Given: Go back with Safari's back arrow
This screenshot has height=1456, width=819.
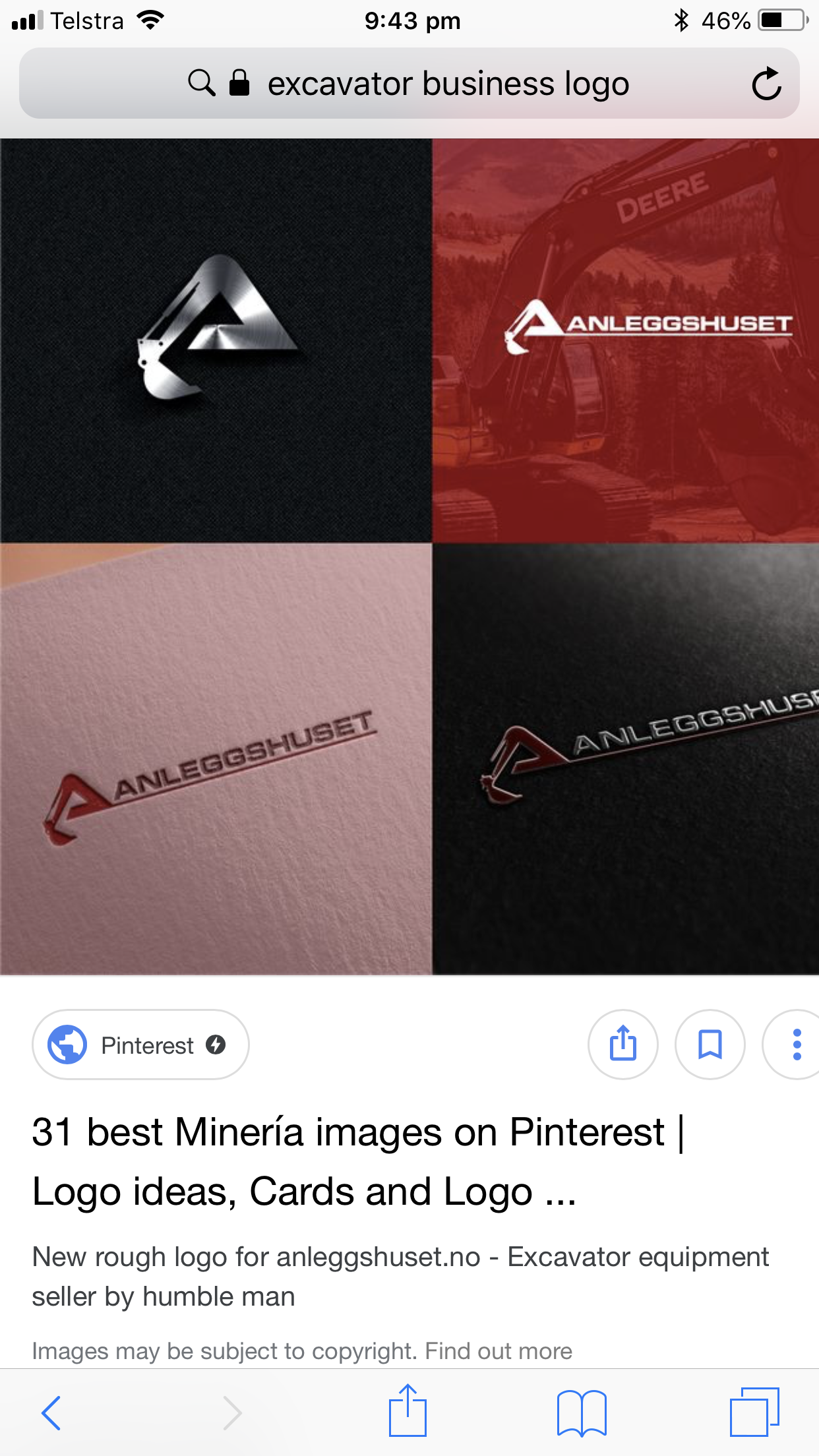Looking at the screenshot, I should (51, 1413).
